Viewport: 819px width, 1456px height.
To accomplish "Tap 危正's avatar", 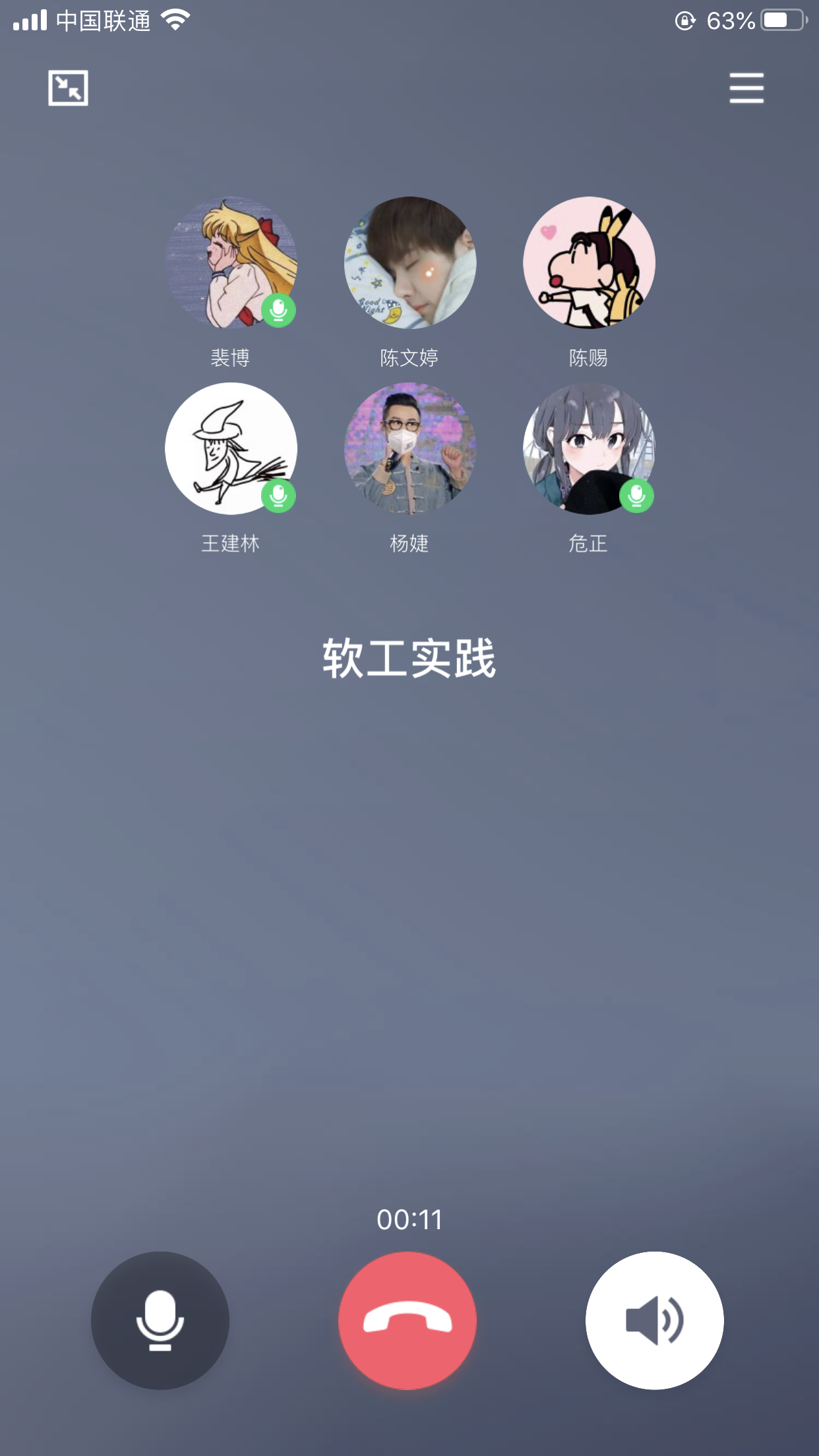I will tap(589, 448).
